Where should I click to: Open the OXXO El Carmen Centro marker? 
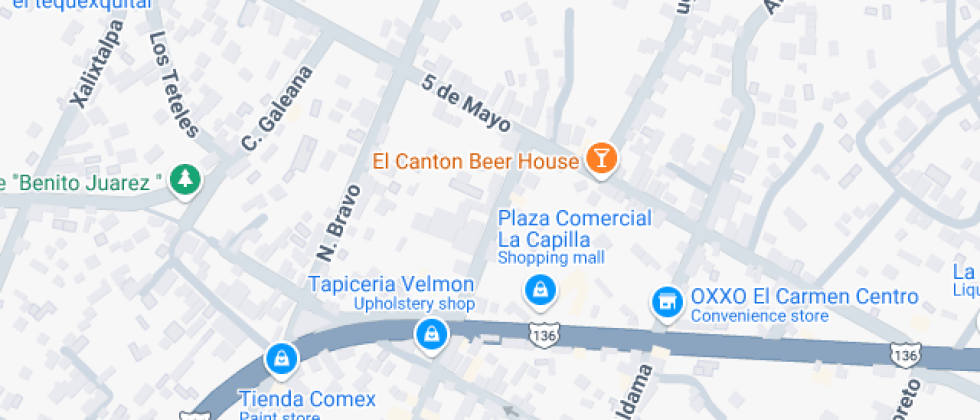tap(665, 301)
